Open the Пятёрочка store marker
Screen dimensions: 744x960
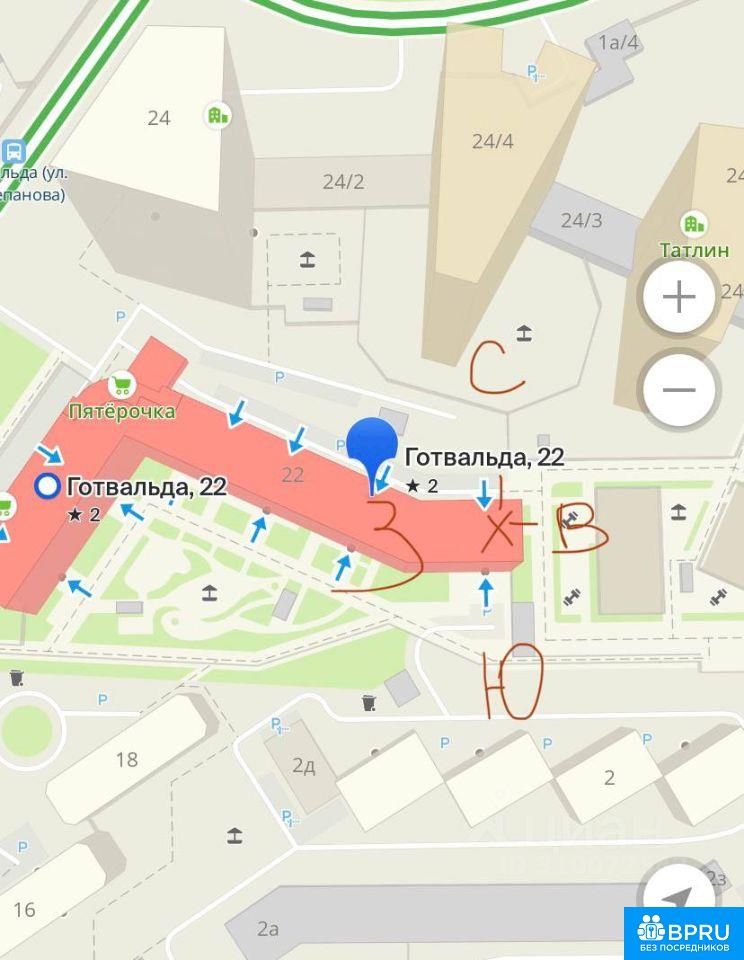(x=122, y=385)
